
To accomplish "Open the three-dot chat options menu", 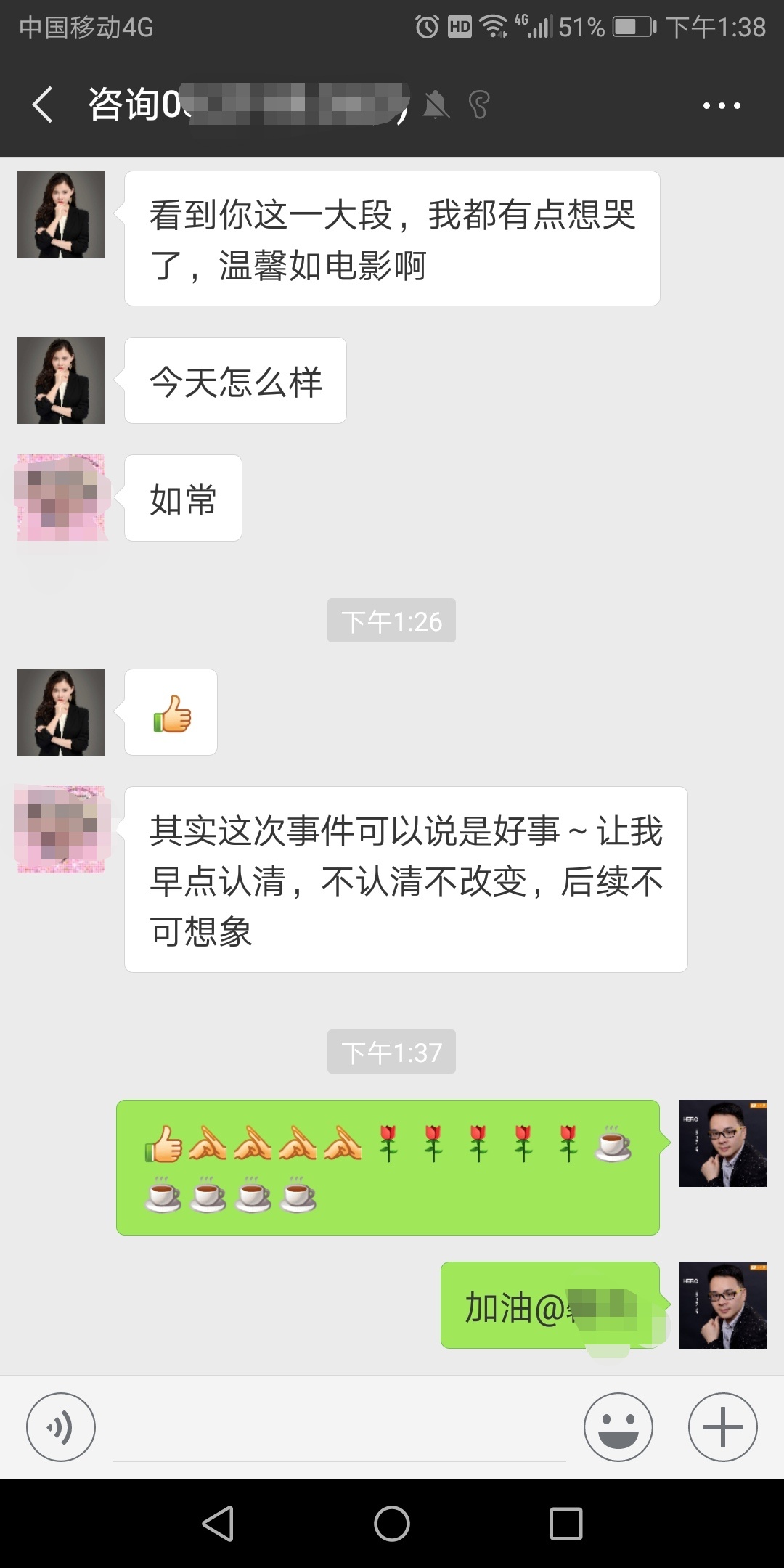I will [721, 106].
